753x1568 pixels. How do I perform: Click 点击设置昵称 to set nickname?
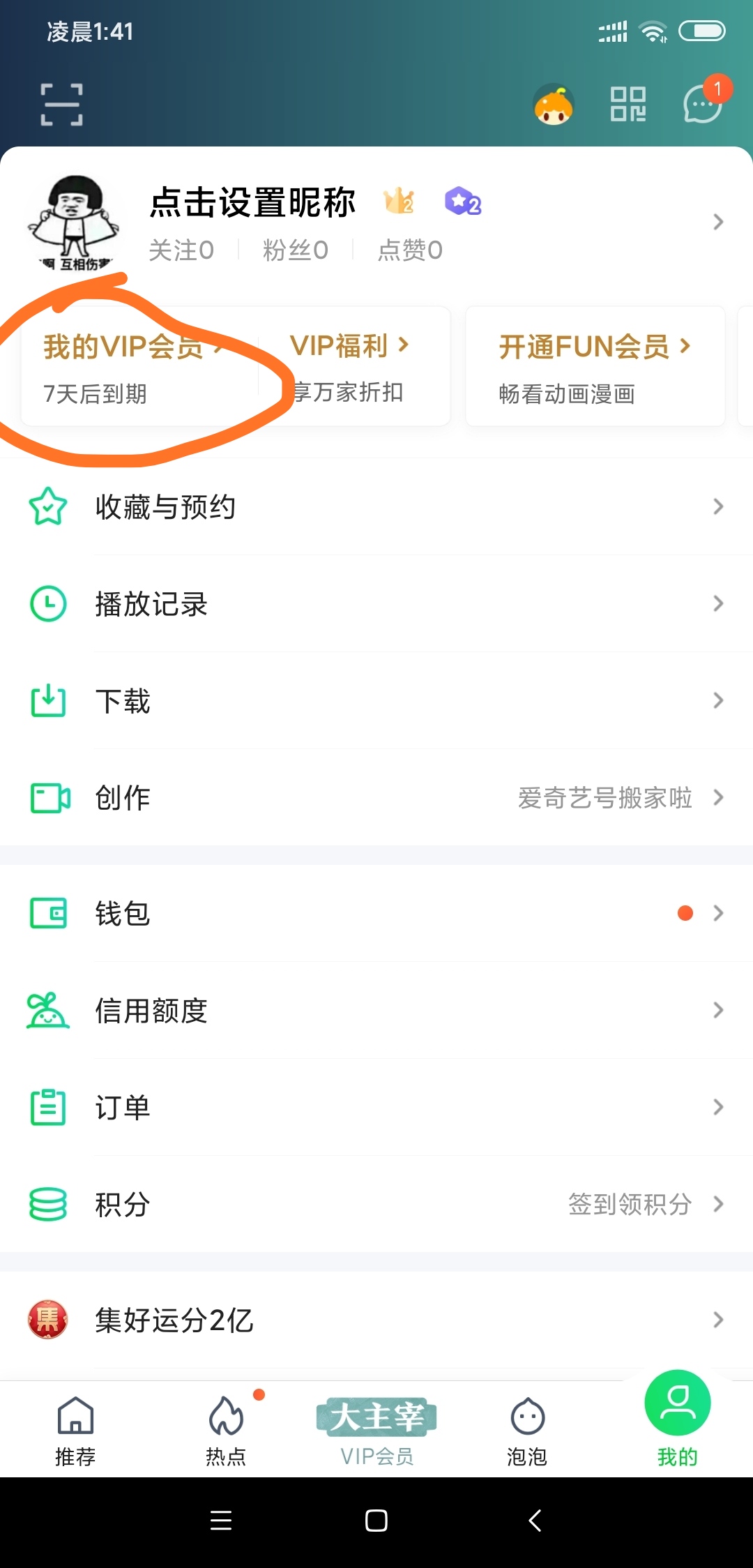(252, 202)
